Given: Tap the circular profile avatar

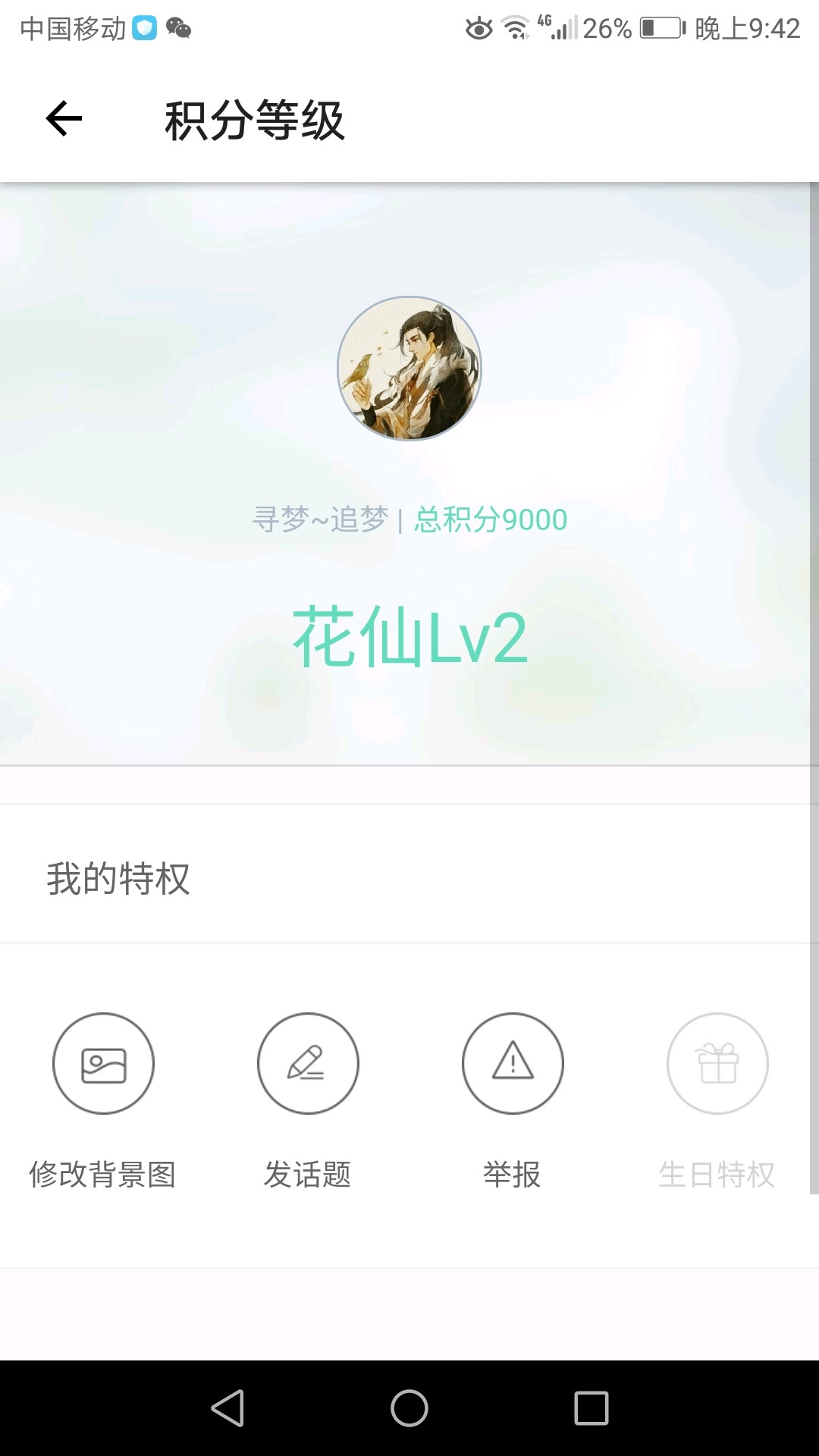Looking at the screenshot, I should 409,369.
